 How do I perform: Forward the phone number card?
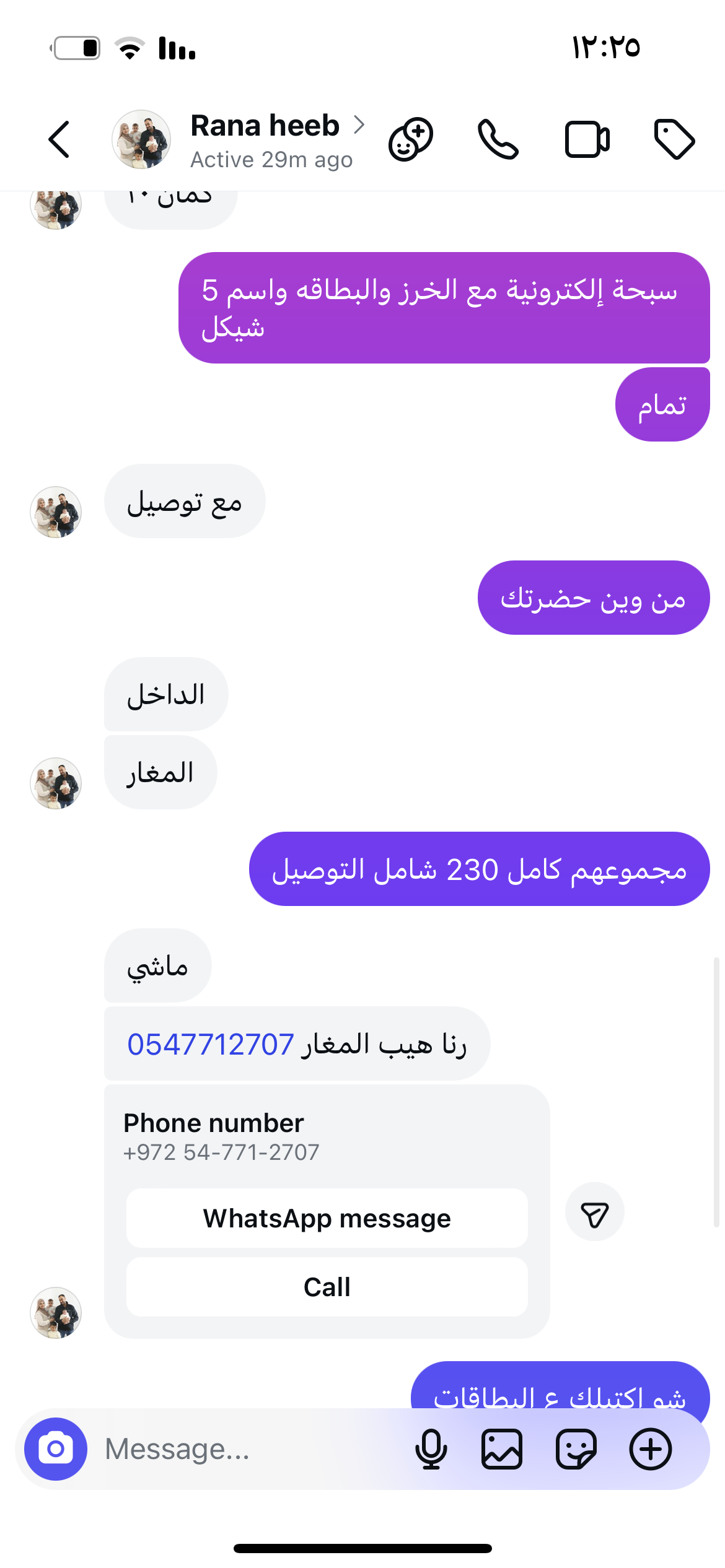[594, 1212]
